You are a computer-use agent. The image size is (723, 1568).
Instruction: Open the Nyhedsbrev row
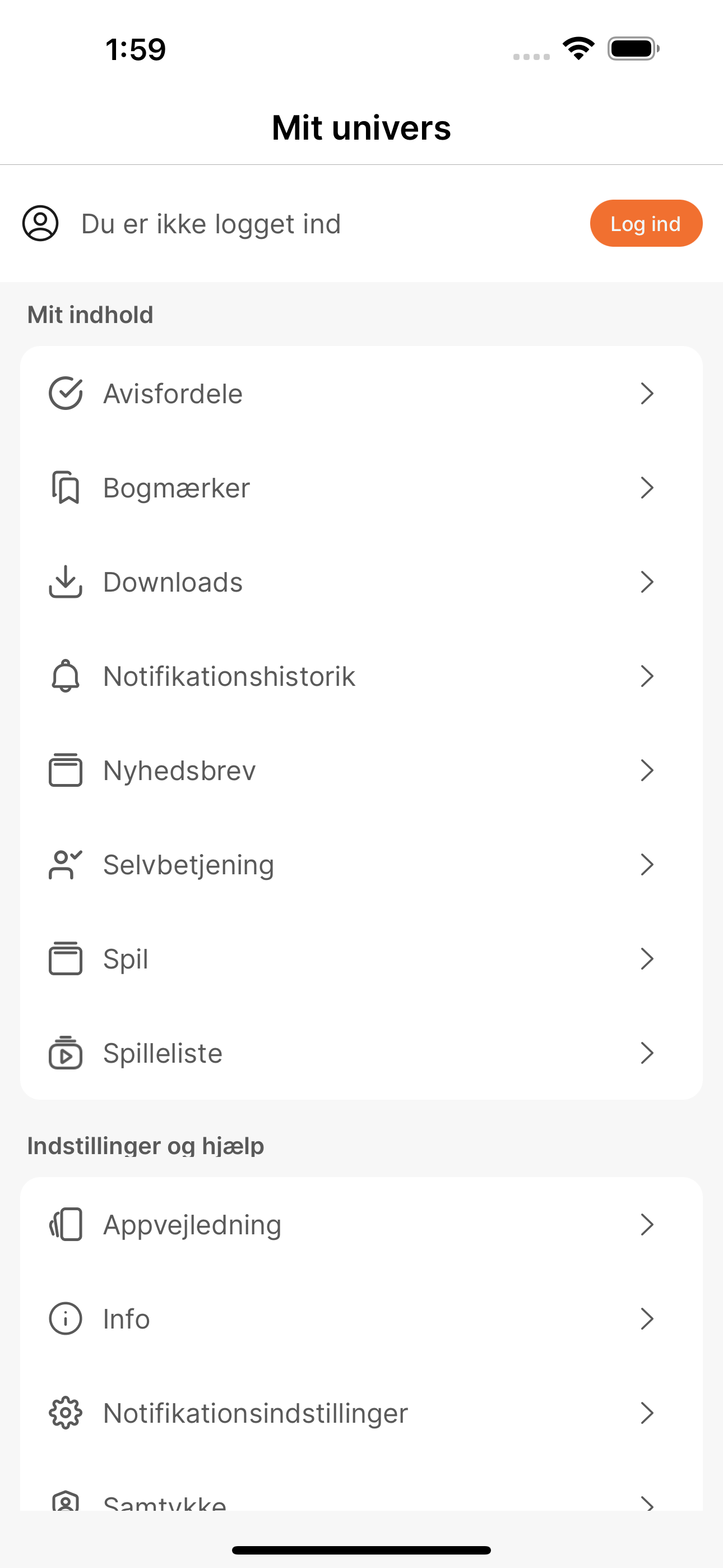(361, 771)
